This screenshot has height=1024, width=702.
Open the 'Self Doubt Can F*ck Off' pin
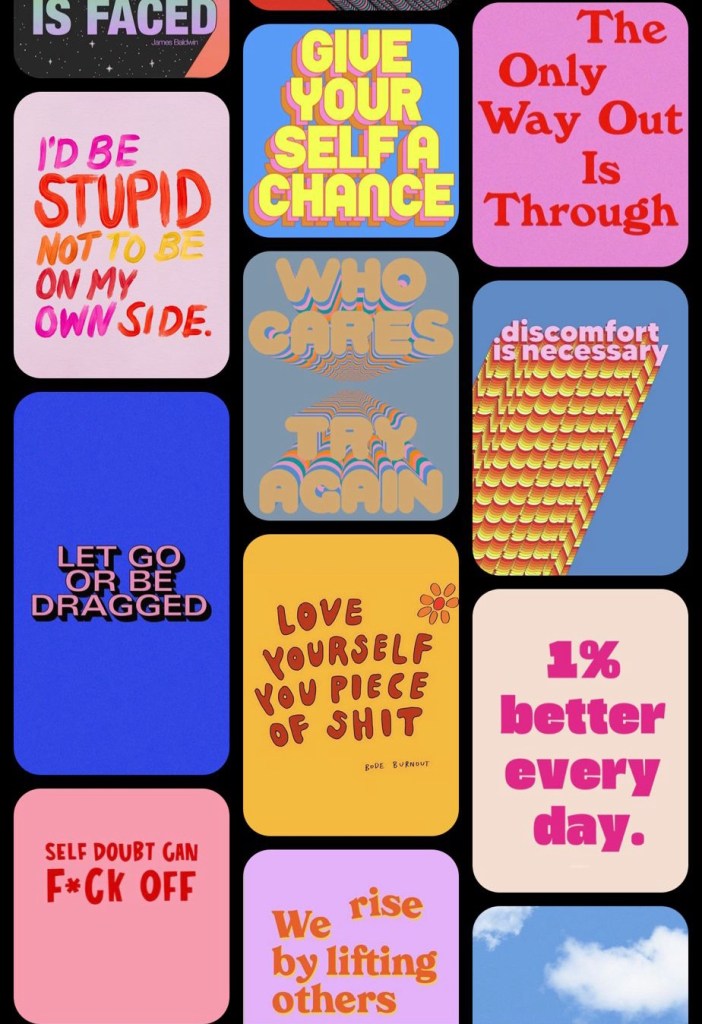coord(121,906)
